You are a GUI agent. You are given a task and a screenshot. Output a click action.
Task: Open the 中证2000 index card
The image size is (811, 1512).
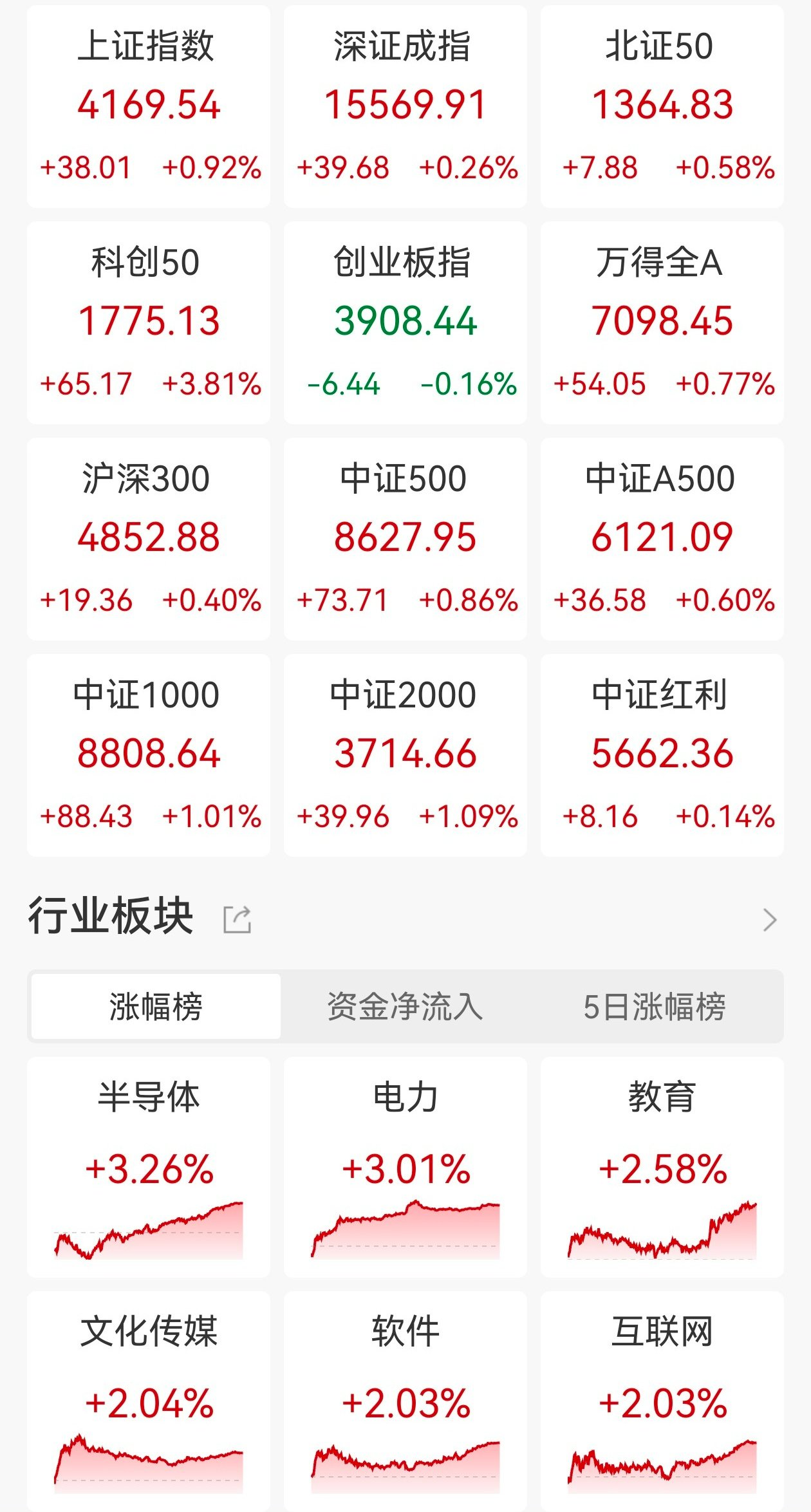click(405, 755)
